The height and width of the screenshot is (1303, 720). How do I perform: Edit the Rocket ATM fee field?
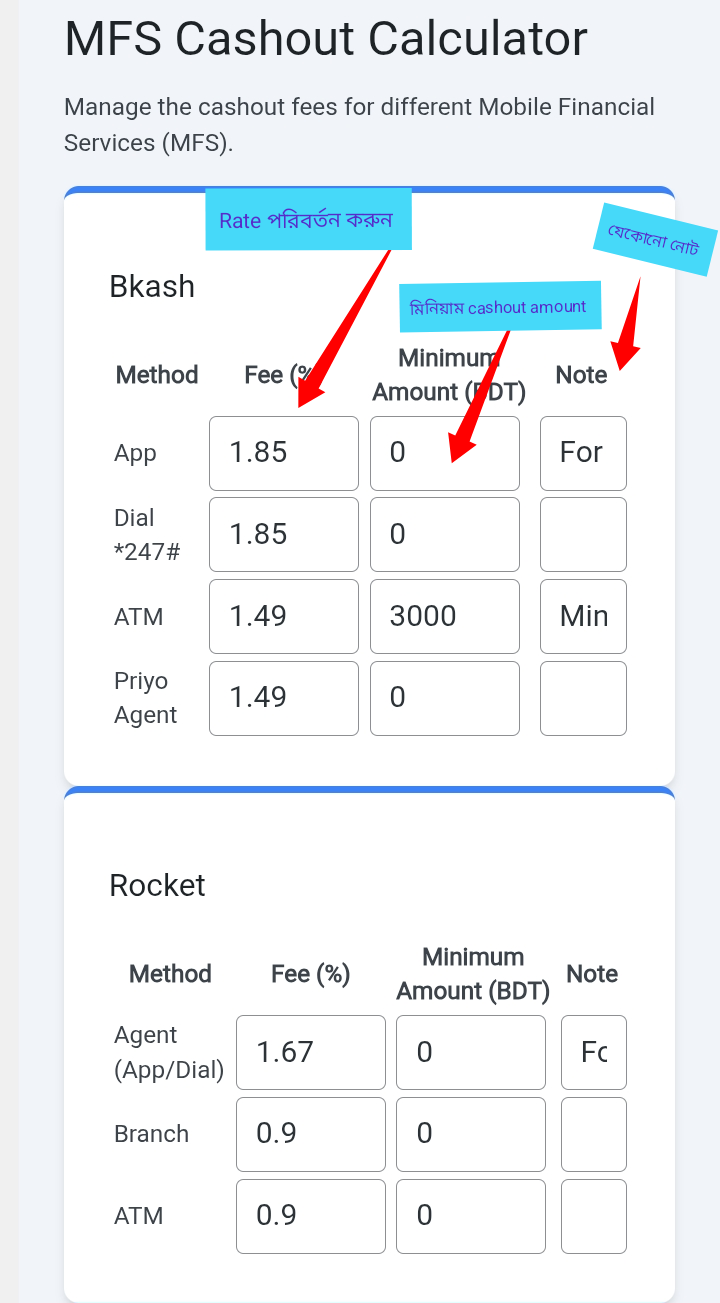point(310,1216)
